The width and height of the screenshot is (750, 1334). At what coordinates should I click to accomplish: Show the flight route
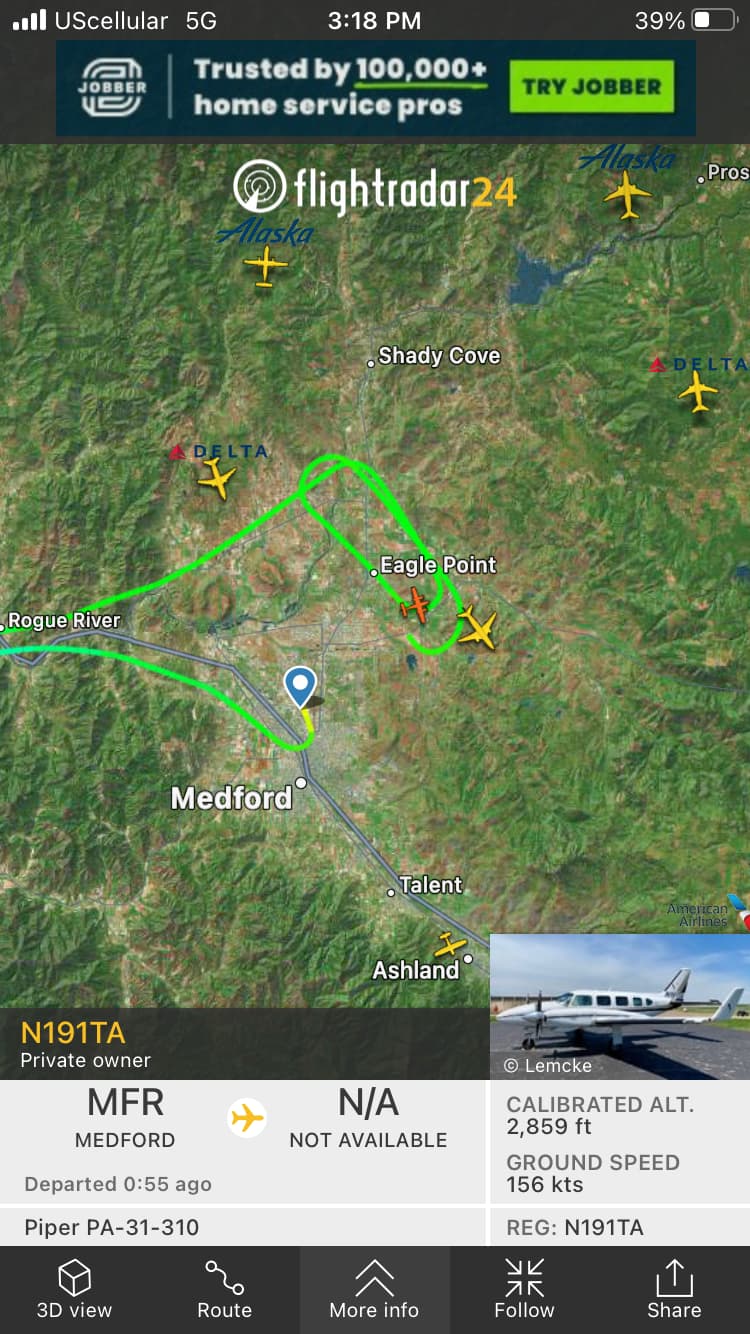coord(224,1289)
